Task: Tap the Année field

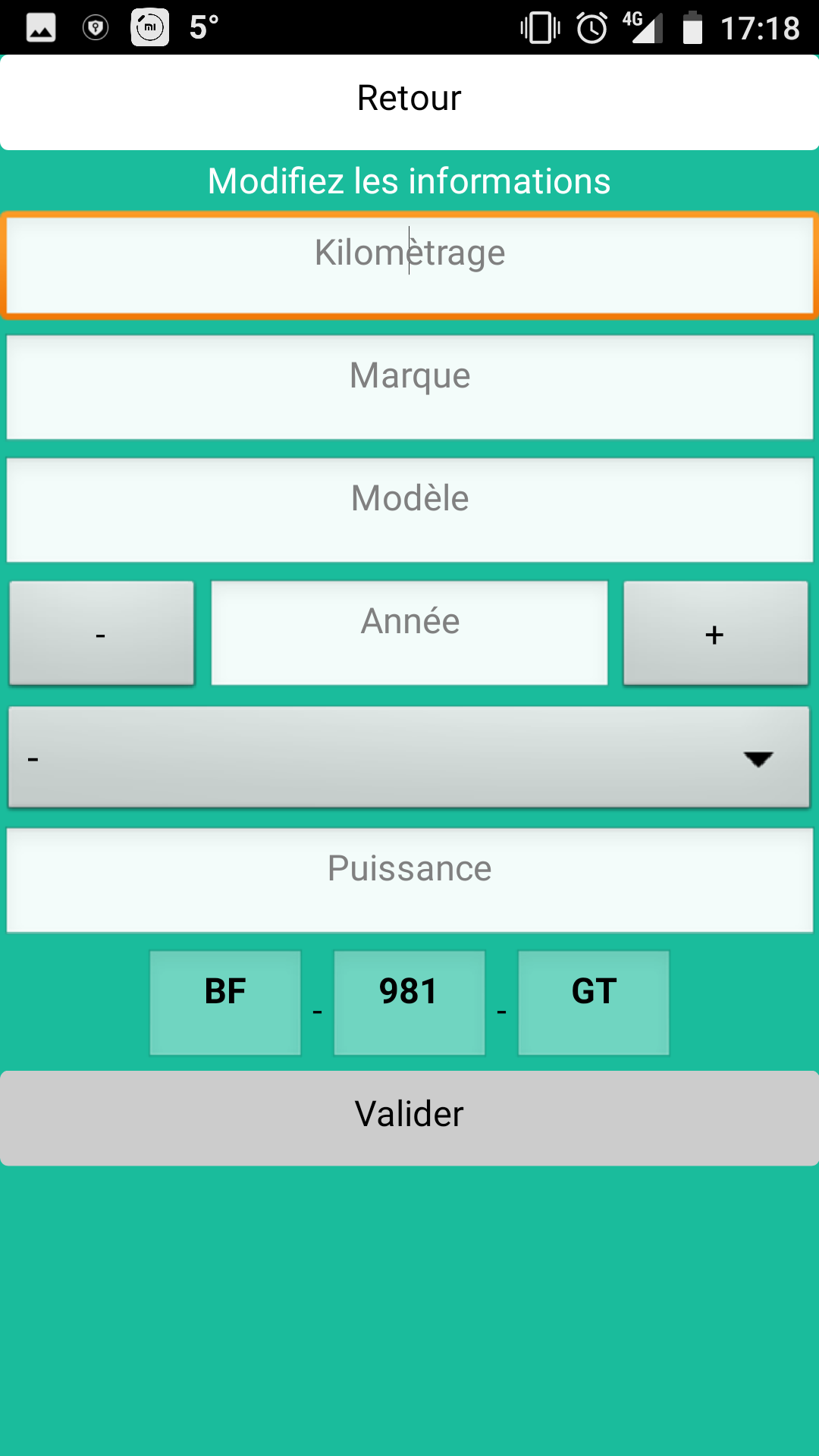Action: tap(409, 633)
